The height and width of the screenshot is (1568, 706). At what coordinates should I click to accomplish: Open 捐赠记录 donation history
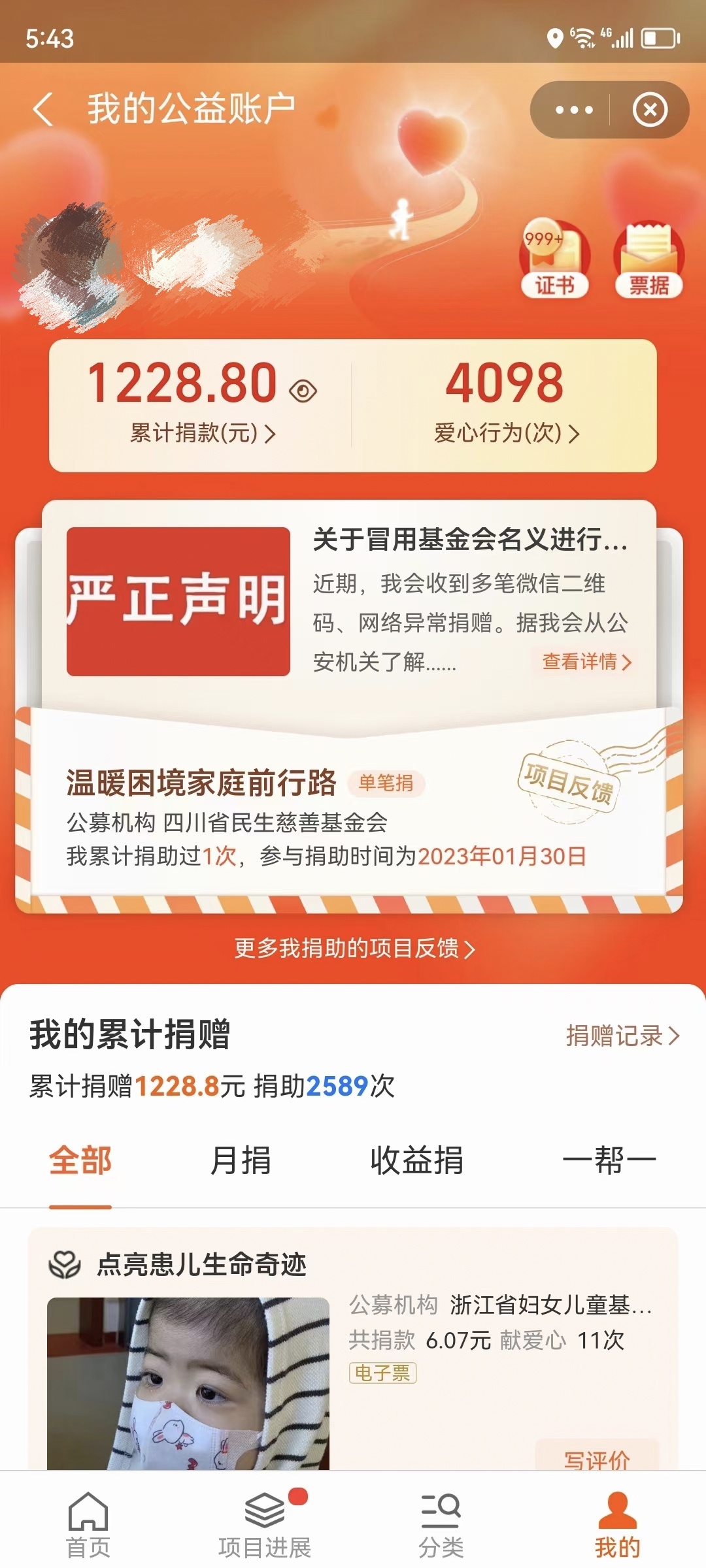[x=622, y=1036]
